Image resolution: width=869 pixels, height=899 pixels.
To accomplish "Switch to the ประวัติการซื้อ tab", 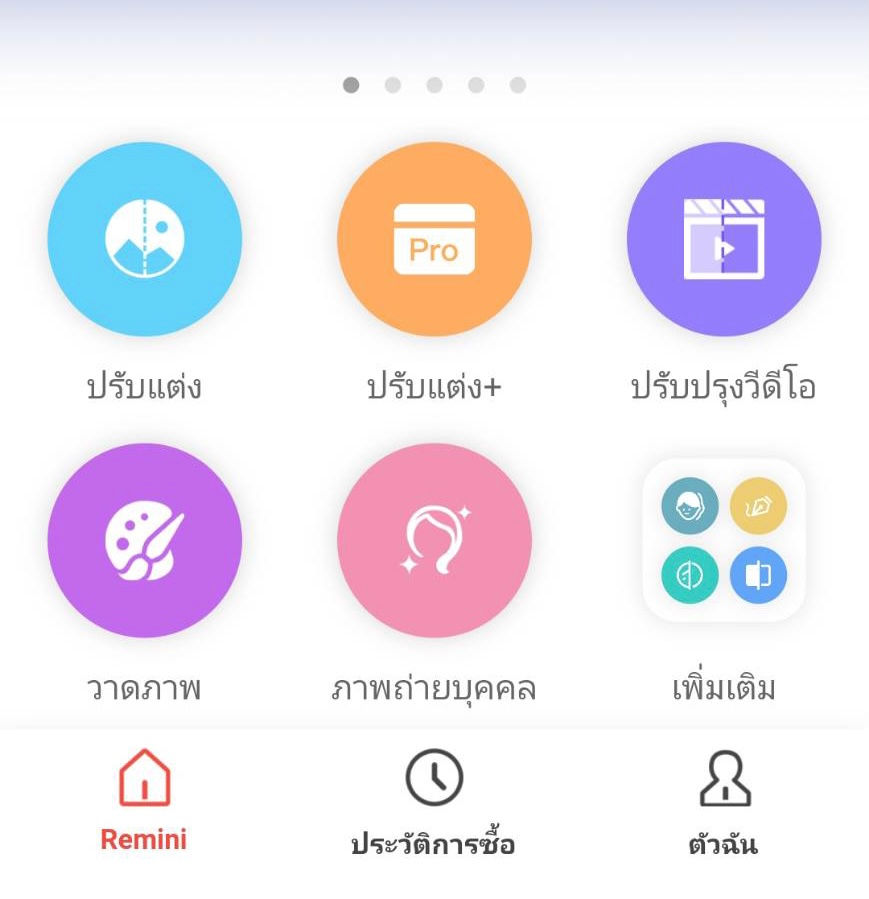I will 434,802.
